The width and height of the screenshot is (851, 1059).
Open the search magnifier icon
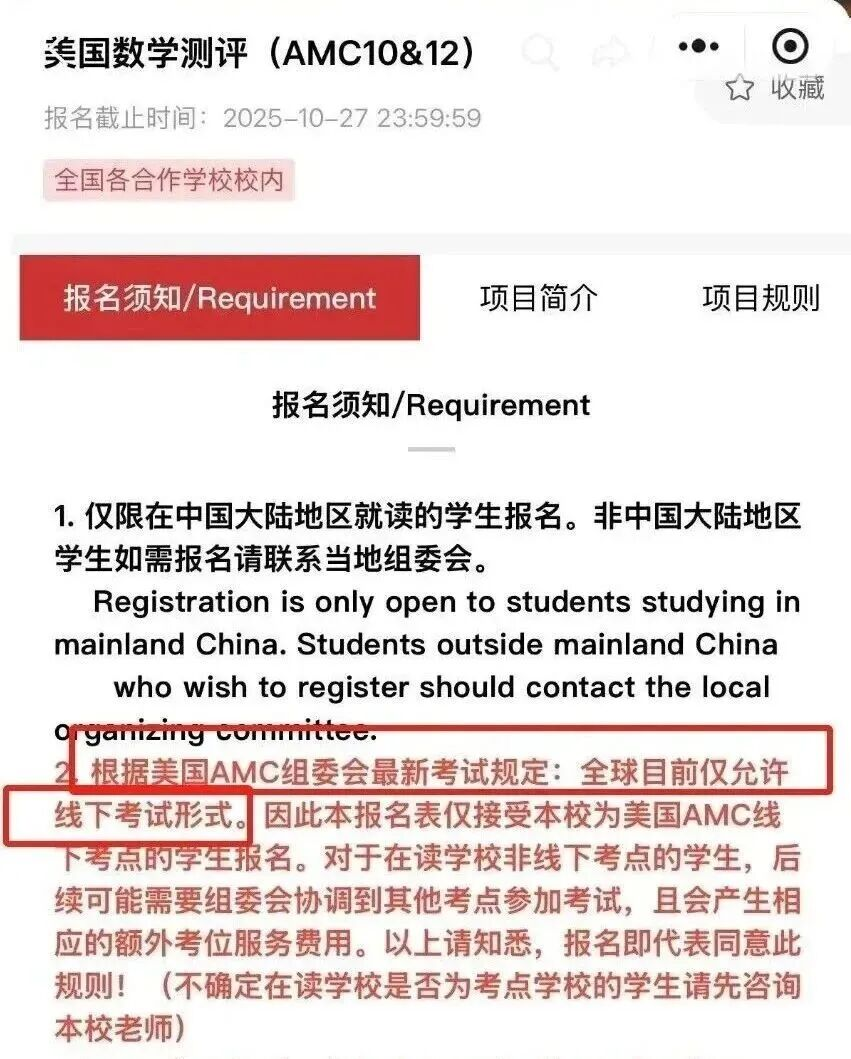pyautogui.click(x=540, y=52)
